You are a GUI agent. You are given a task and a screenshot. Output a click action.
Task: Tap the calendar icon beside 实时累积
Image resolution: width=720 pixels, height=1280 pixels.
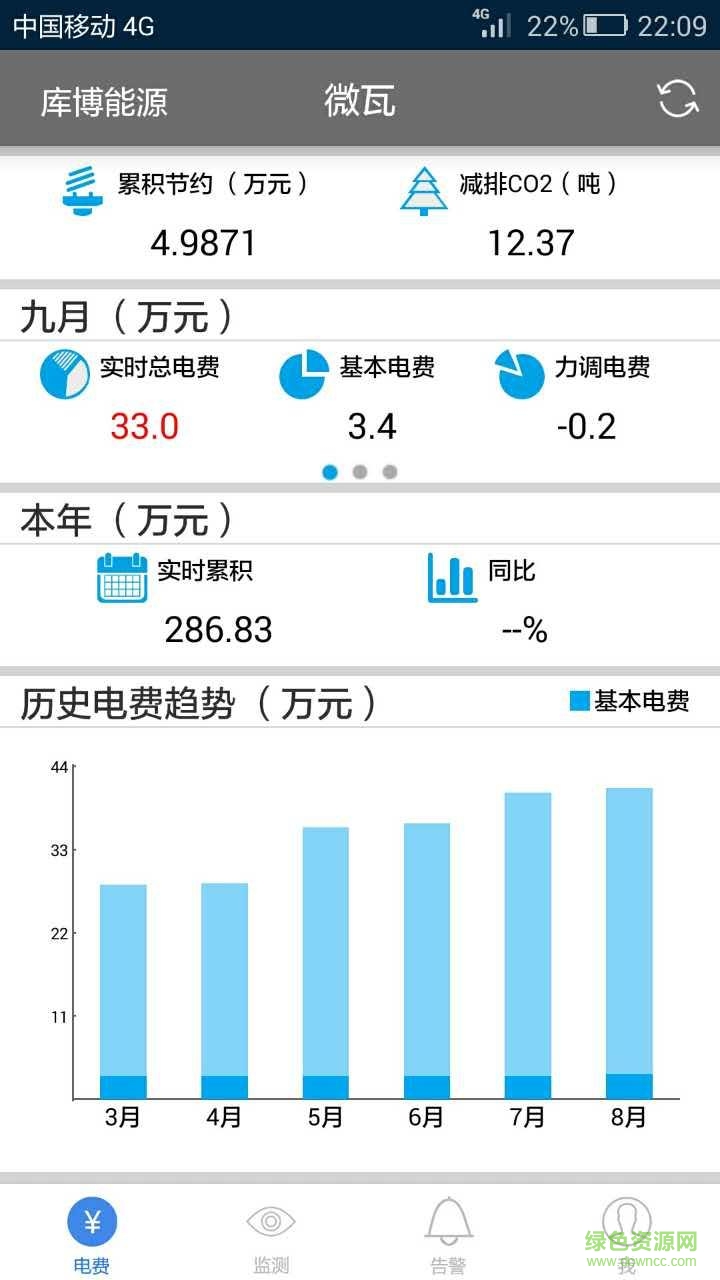[x=122, y=578]
